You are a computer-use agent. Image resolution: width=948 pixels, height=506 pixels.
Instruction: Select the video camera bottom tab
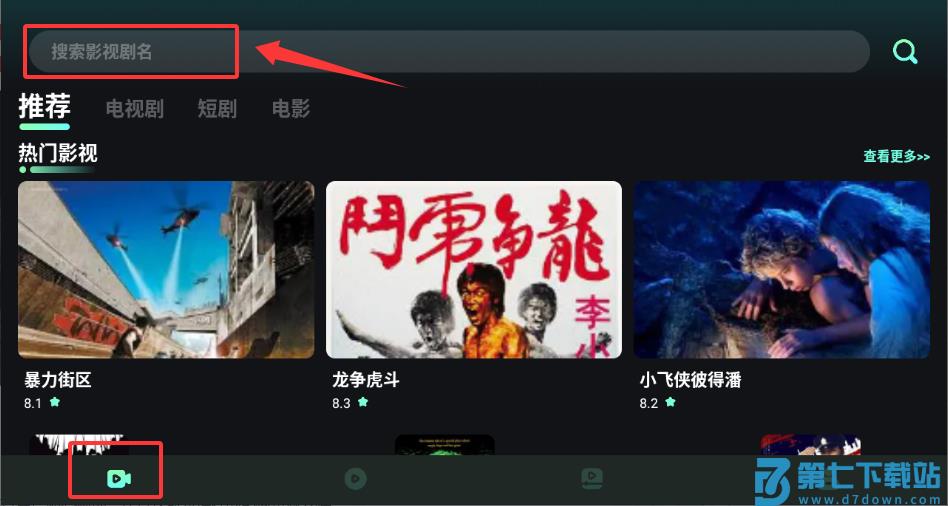(x=118, y=479)
